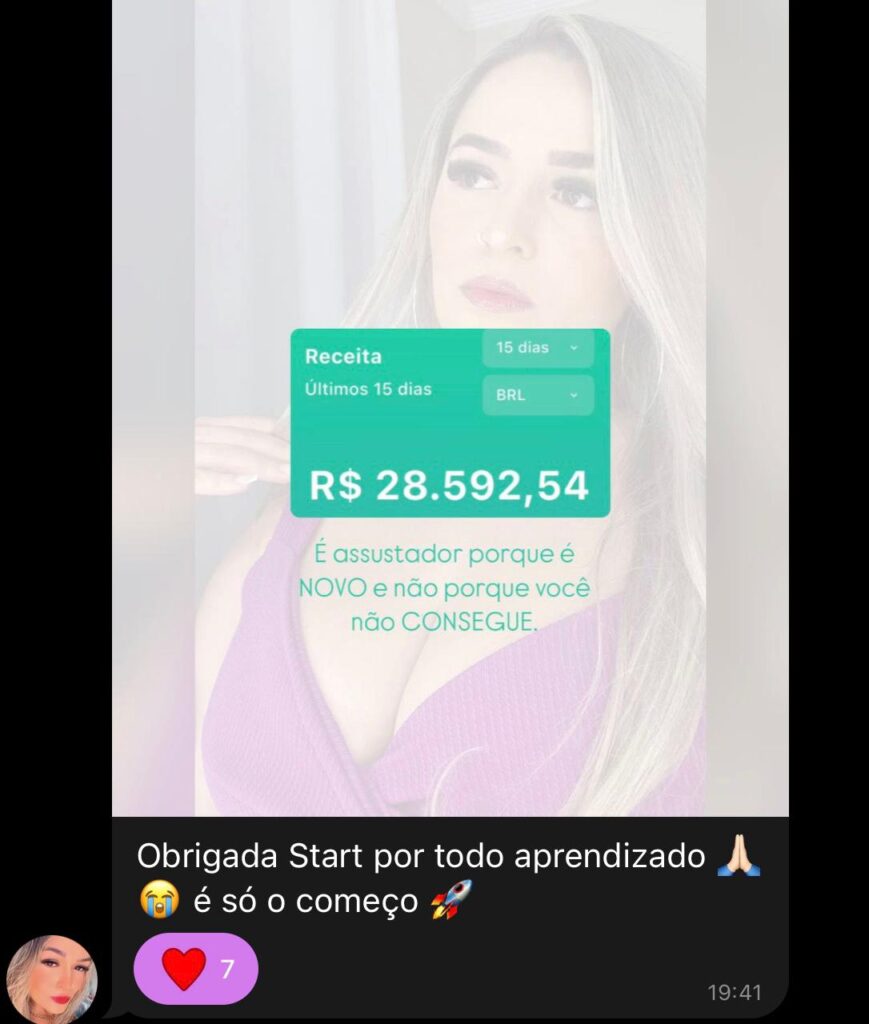This screenshot has width=869, height=1024.
Task: Add your heart reaction to the message
Action: (x=196, y=969)
